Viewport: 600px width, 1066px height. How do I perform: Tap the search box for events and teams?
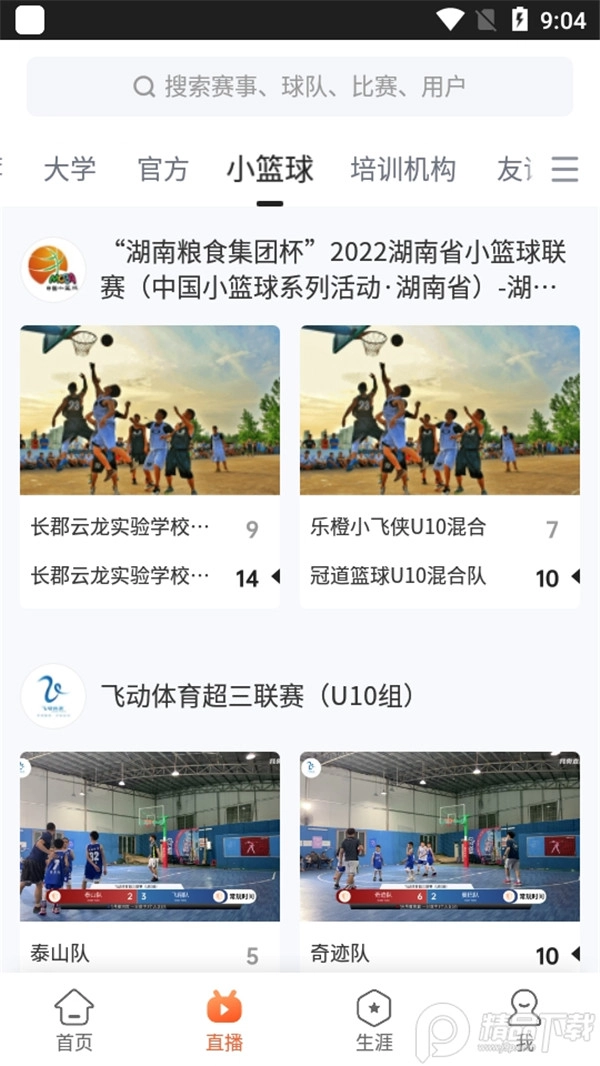[x=300, y=87]
